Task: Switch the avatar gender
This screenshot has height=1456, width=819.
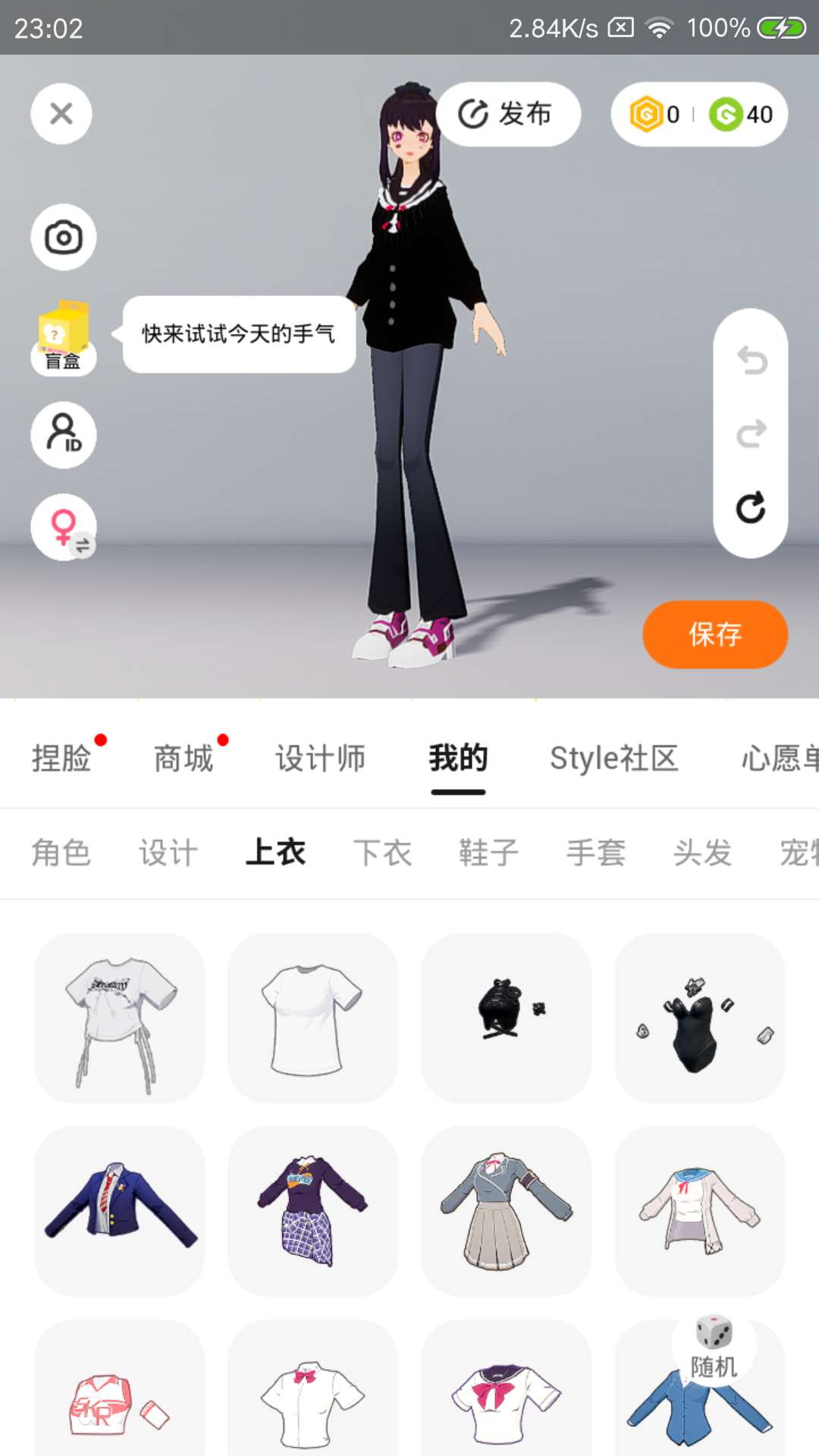Action: (64, 527)
